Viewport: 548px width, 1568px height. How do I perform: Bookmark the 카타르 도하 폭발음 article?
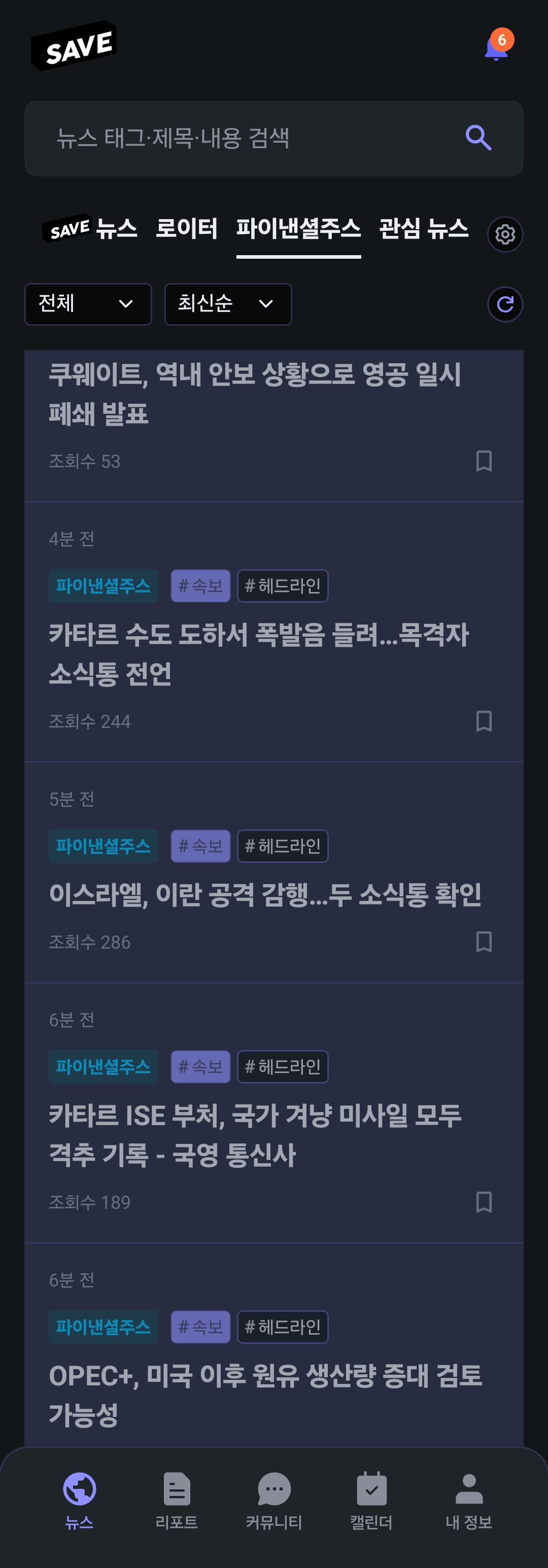tap(484, 721)
